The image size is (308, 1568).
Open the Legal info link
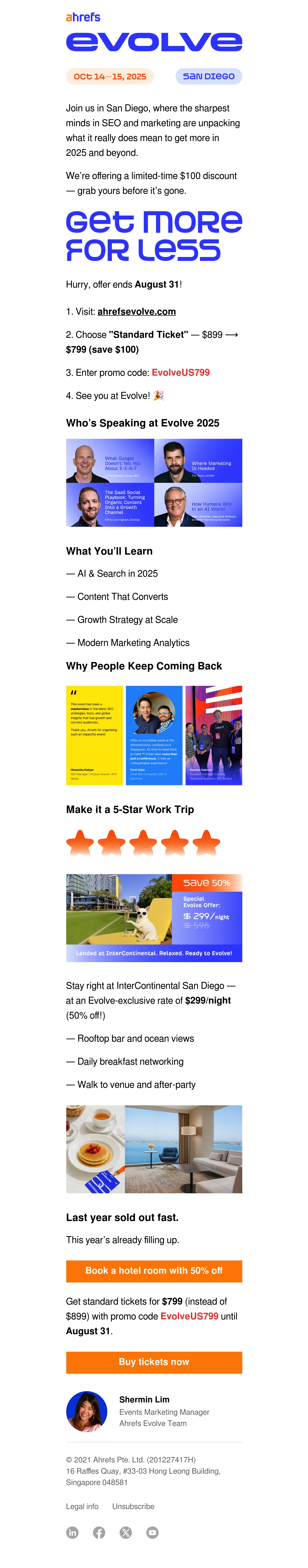tap(82, 1506)
